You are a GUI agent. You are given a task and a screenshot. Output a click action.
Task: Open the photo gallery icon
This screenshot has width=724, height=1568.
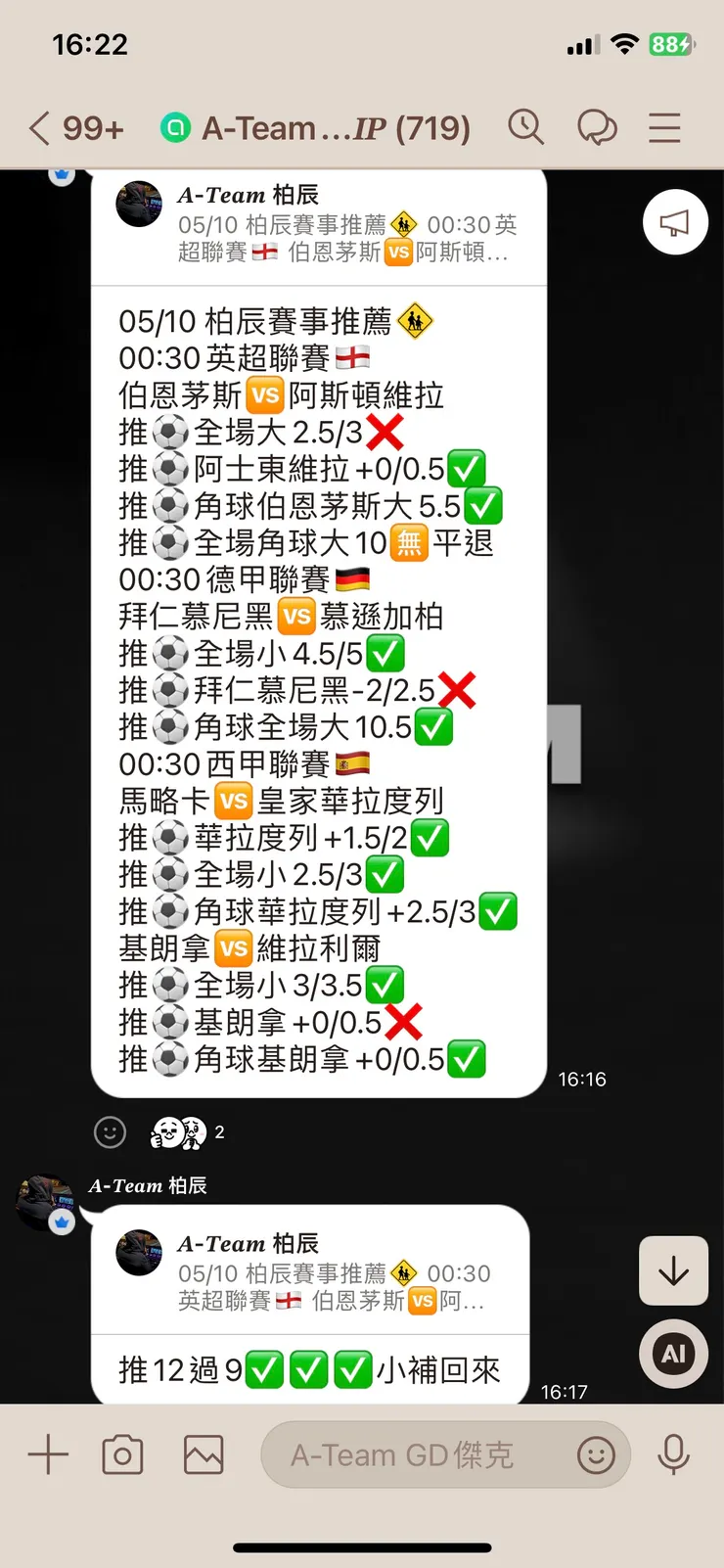[x=202, y=1454]
